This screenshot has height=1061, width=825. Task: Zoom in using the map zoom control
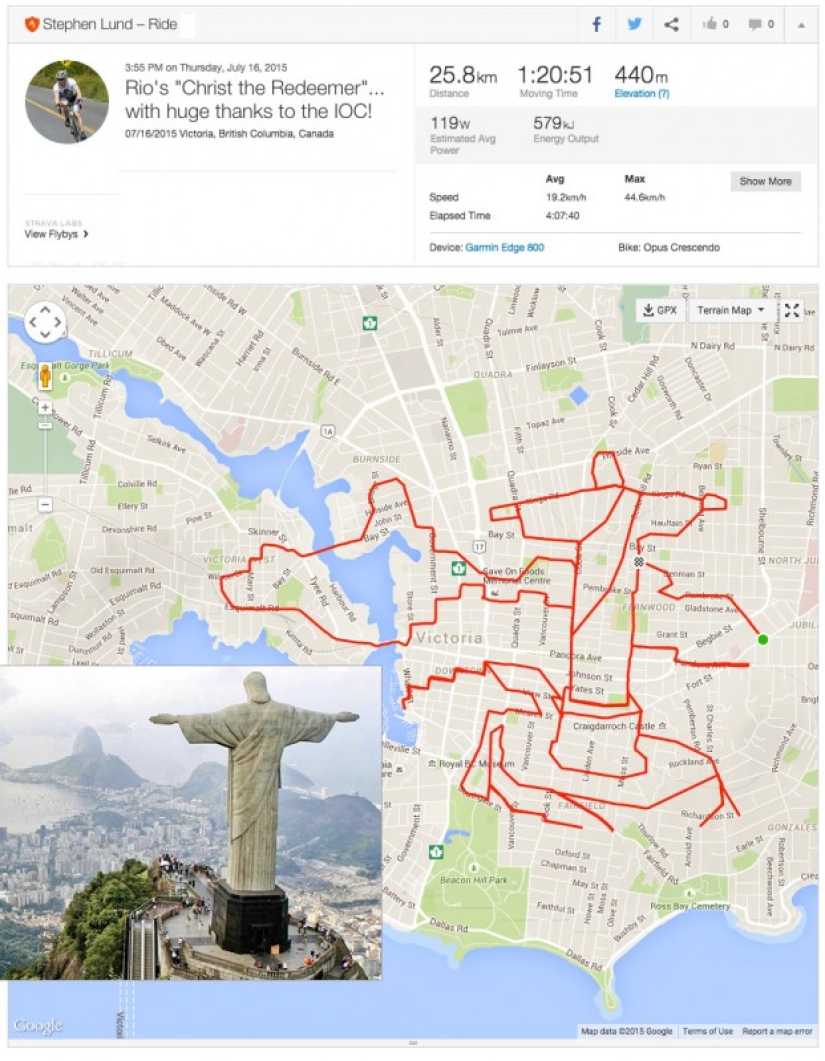coord(43,409)
